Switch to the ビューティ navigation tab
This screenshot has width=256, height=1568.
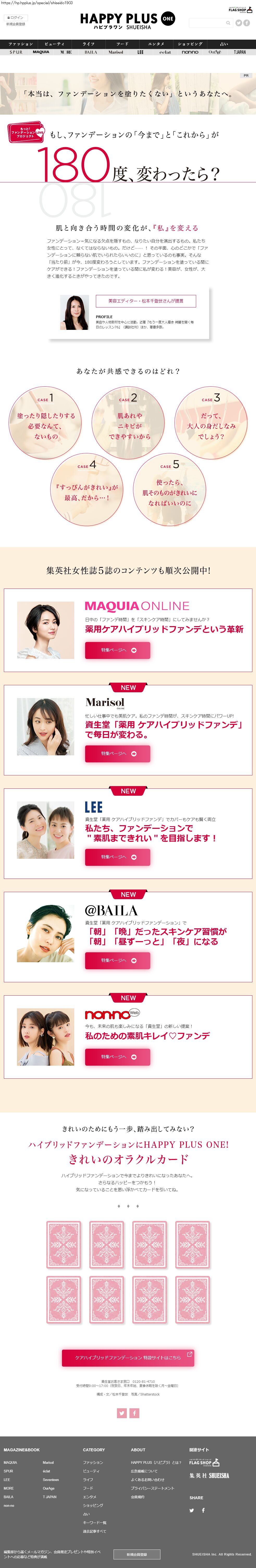click(54, 44)
